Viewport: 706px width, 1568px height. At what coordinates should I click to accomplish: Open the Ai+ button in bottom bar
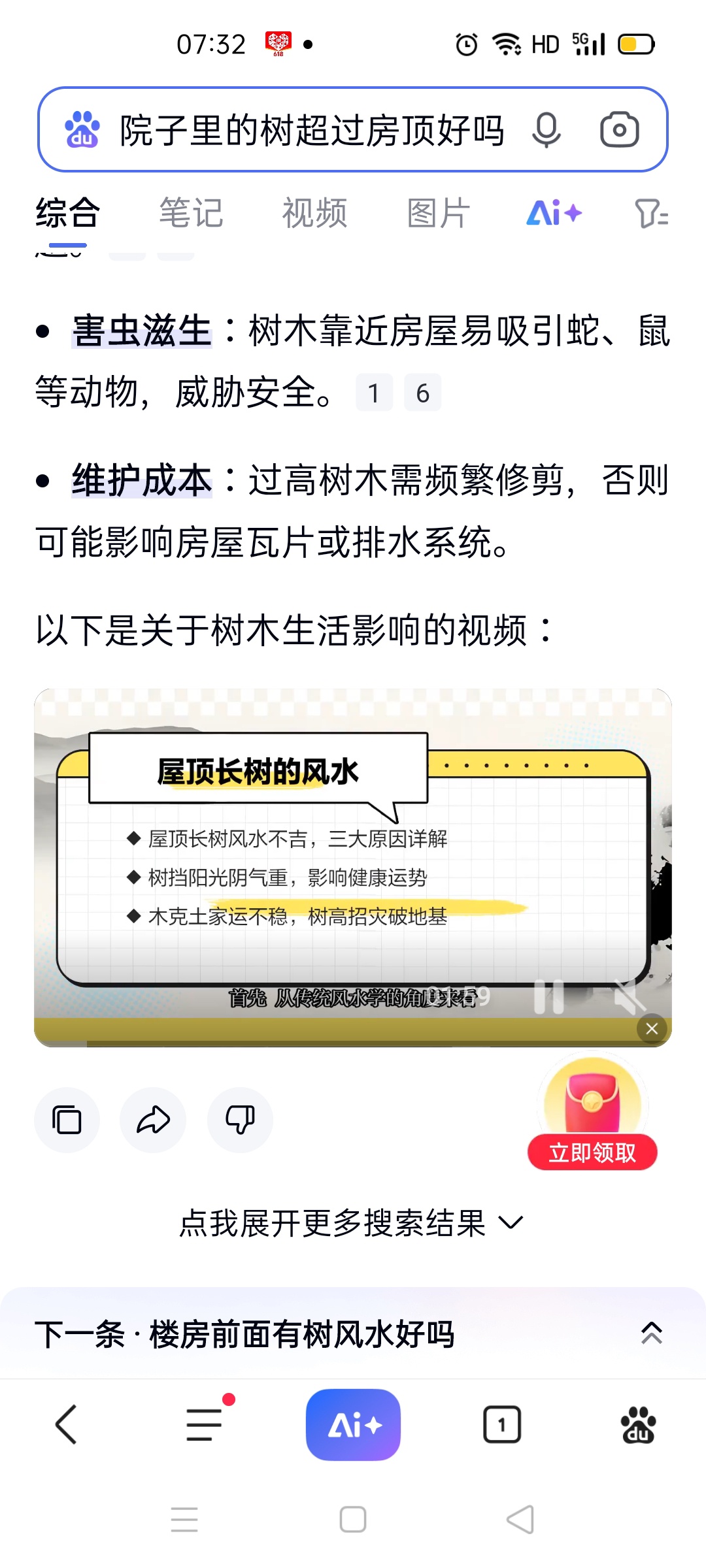pos(353,1424)
